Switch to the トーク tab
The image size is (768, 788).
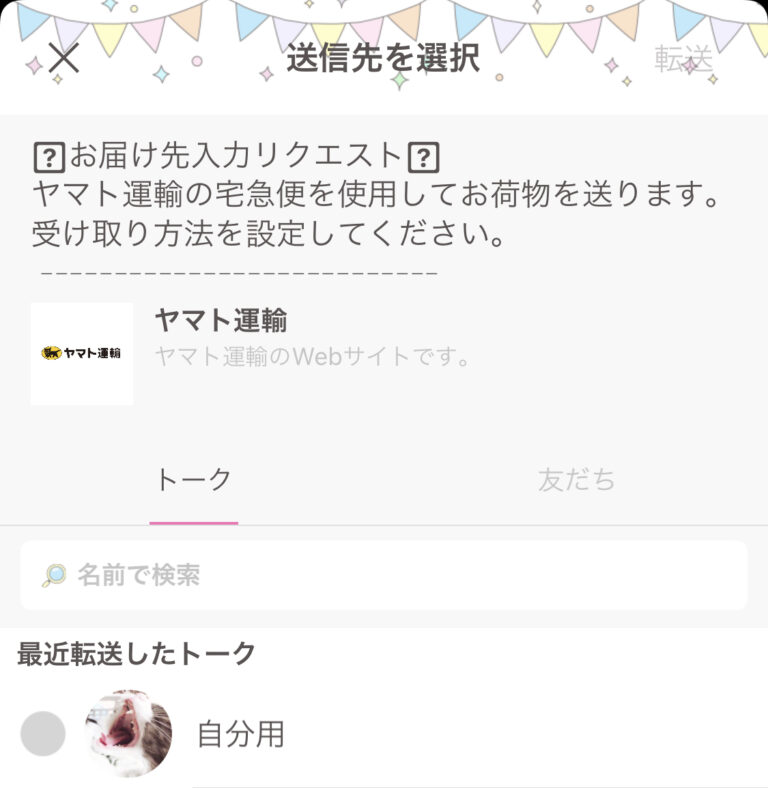[193, 480]
